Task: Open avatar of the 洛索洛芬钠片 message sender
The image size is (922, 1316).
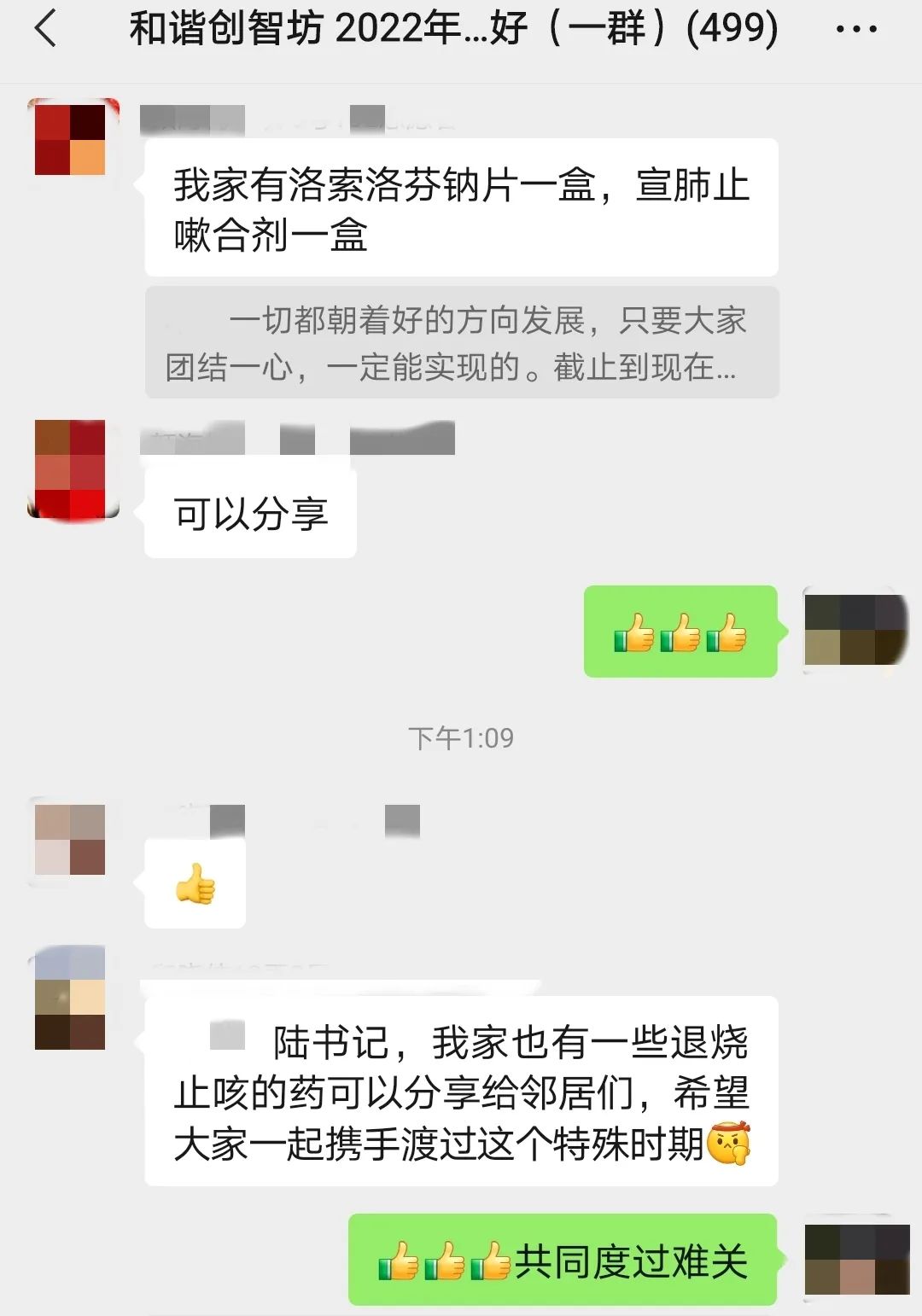Action: point(70,139)
